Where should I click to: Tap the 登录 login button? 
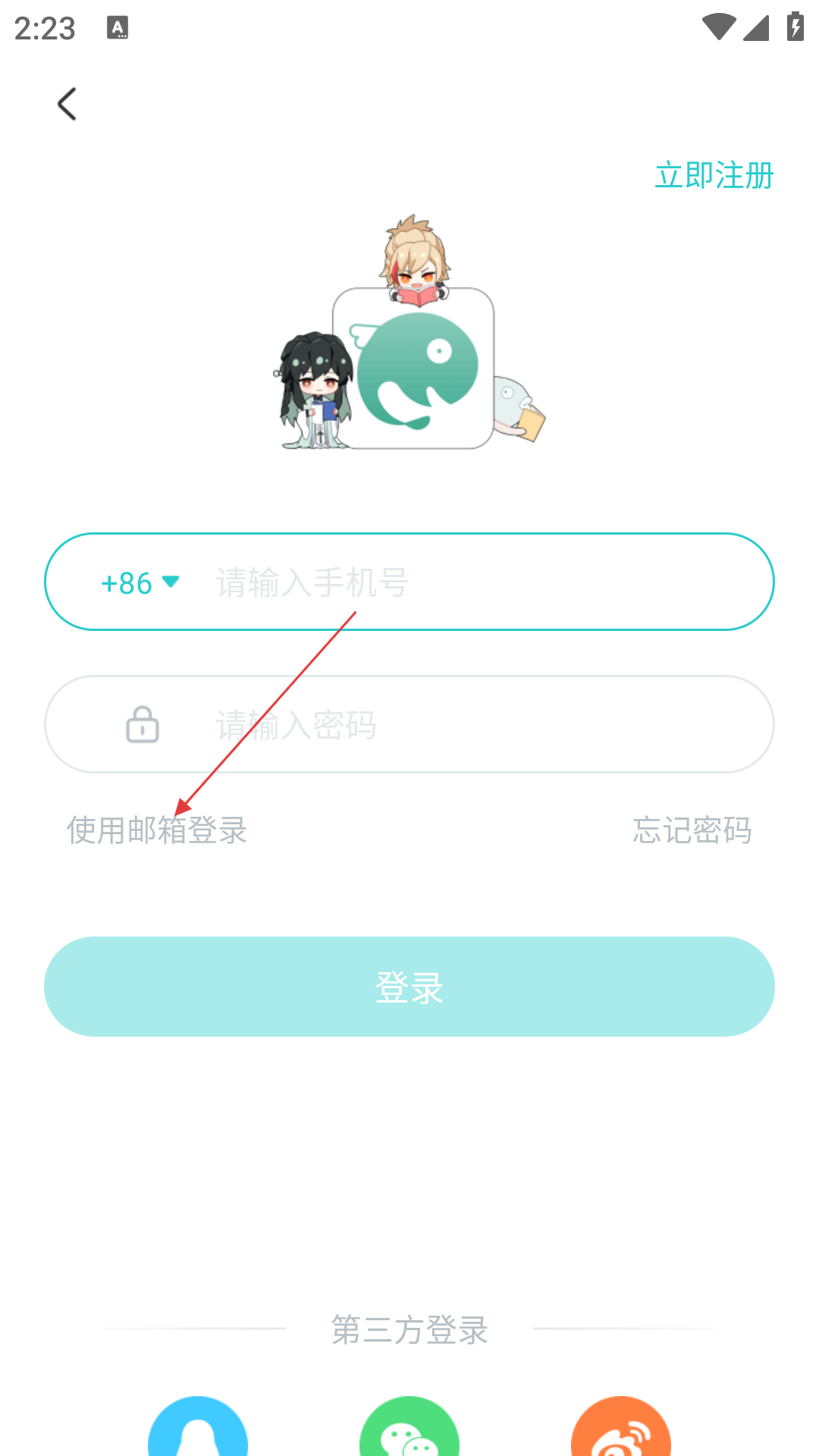click(x=409, y=987)
